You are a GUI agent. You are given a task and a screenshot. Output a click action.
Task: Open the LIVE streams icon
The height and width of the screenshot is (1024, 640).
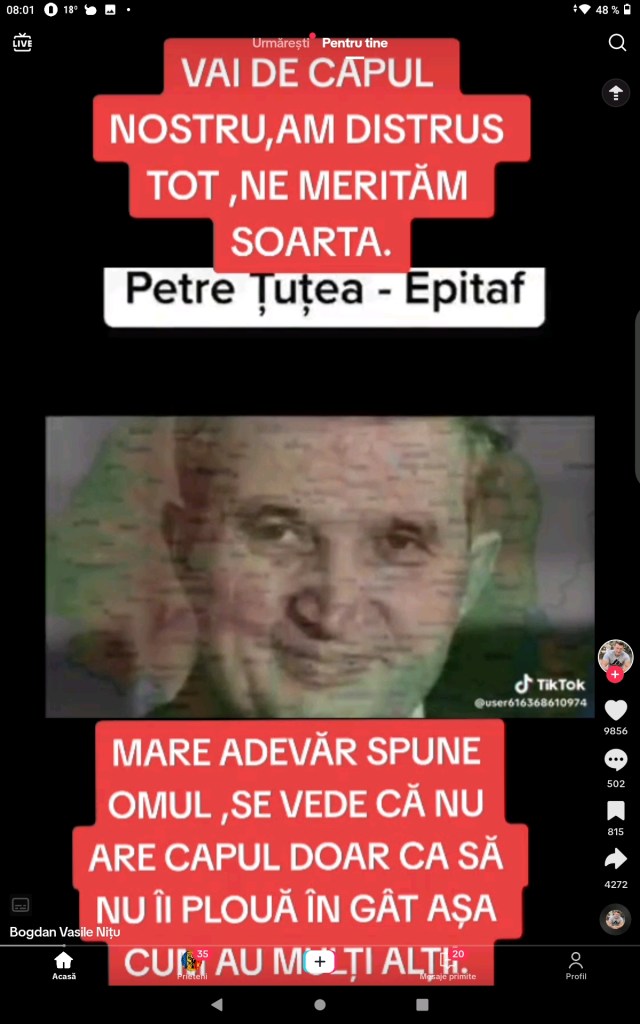tap(22, 42)
